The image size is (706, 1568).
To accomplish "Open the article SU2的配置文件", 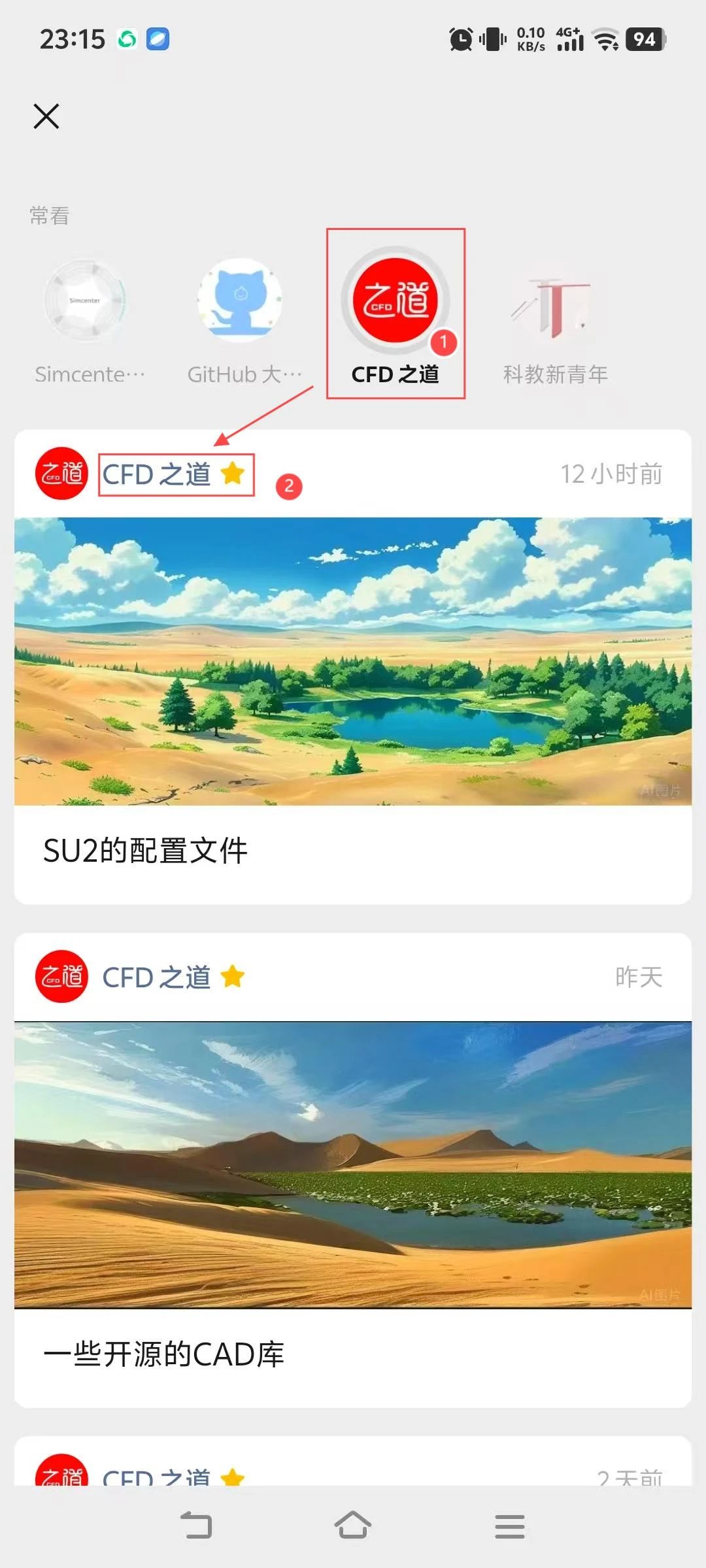I will (145, 851).
